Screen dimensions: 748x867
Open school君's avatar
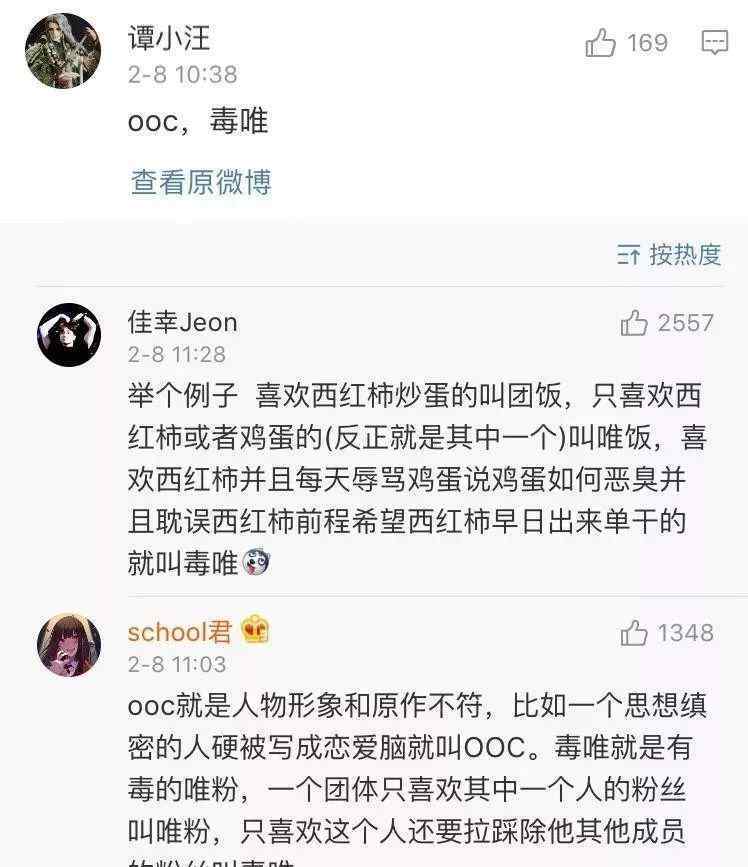coord(69,644)
